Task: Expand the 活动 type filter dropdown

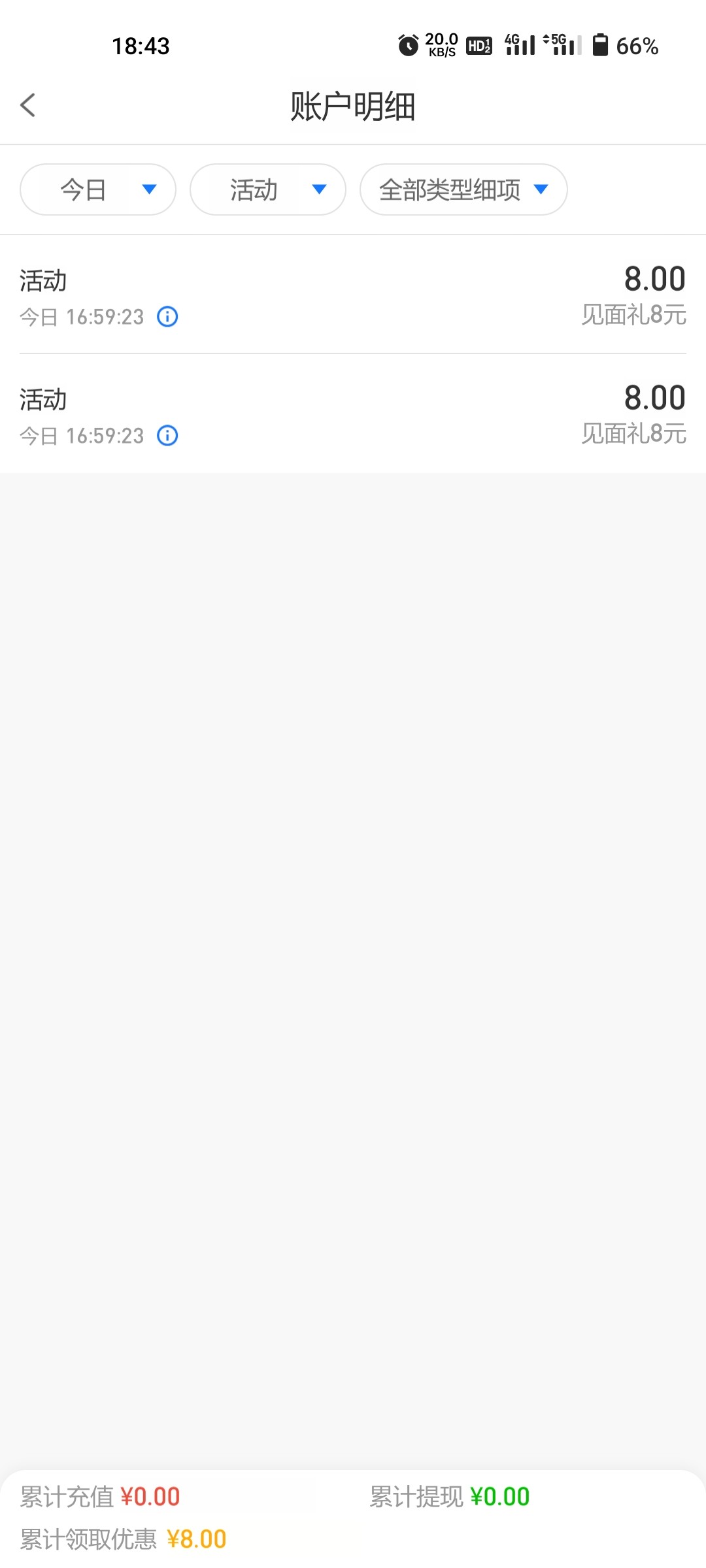Action: click(268, 189)
